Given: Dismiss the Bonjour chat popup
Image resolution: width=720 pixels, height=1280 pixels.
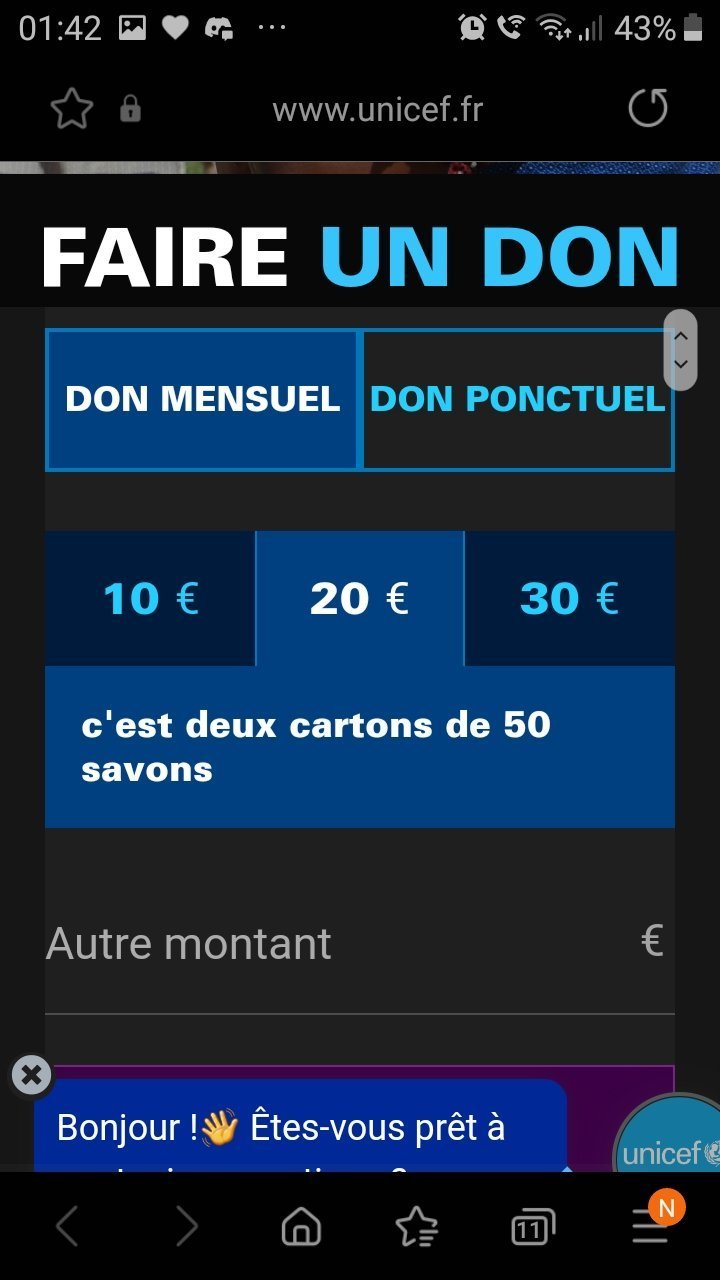Looking at the screenshot, I should coord(32,1075).
